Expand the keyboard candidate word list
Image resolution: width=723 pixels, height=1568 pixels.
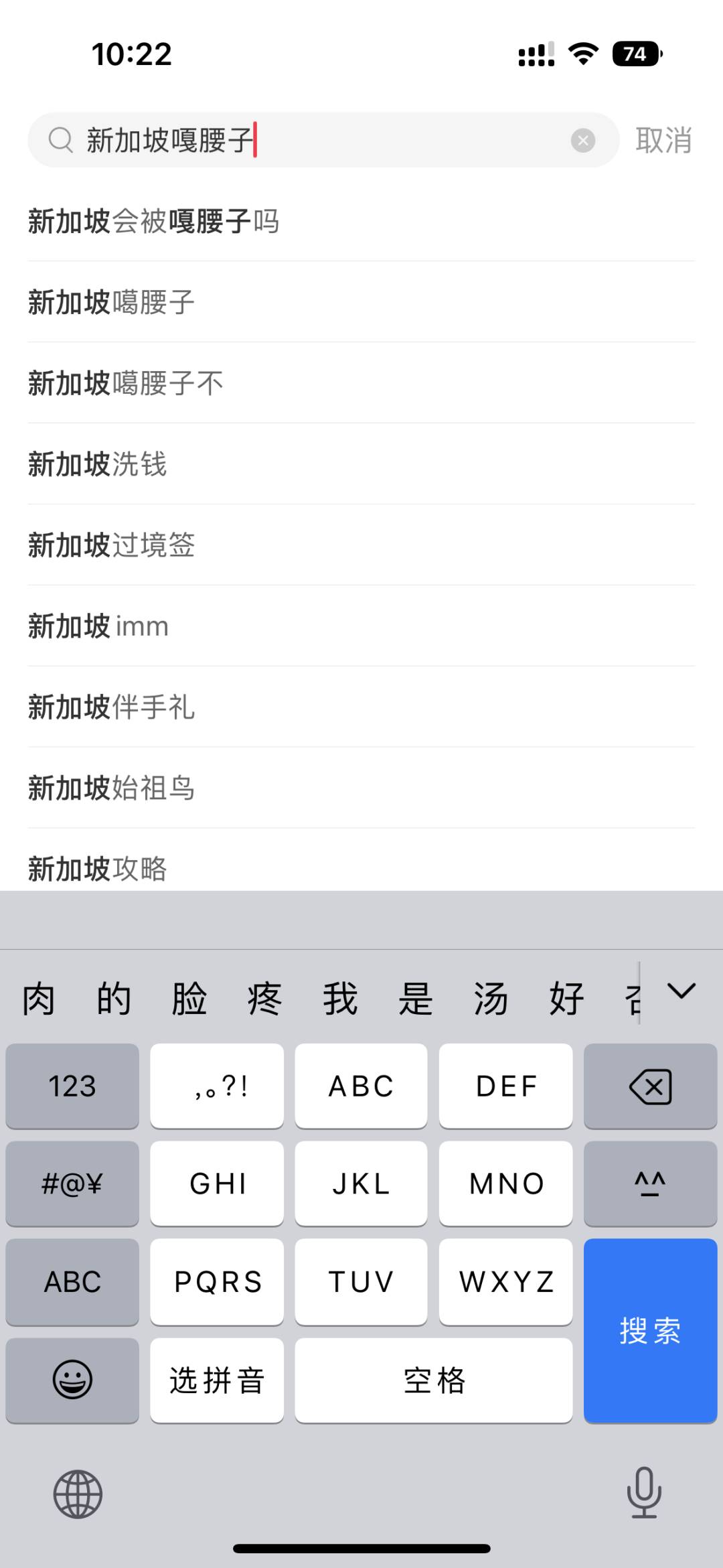point(681,991)
